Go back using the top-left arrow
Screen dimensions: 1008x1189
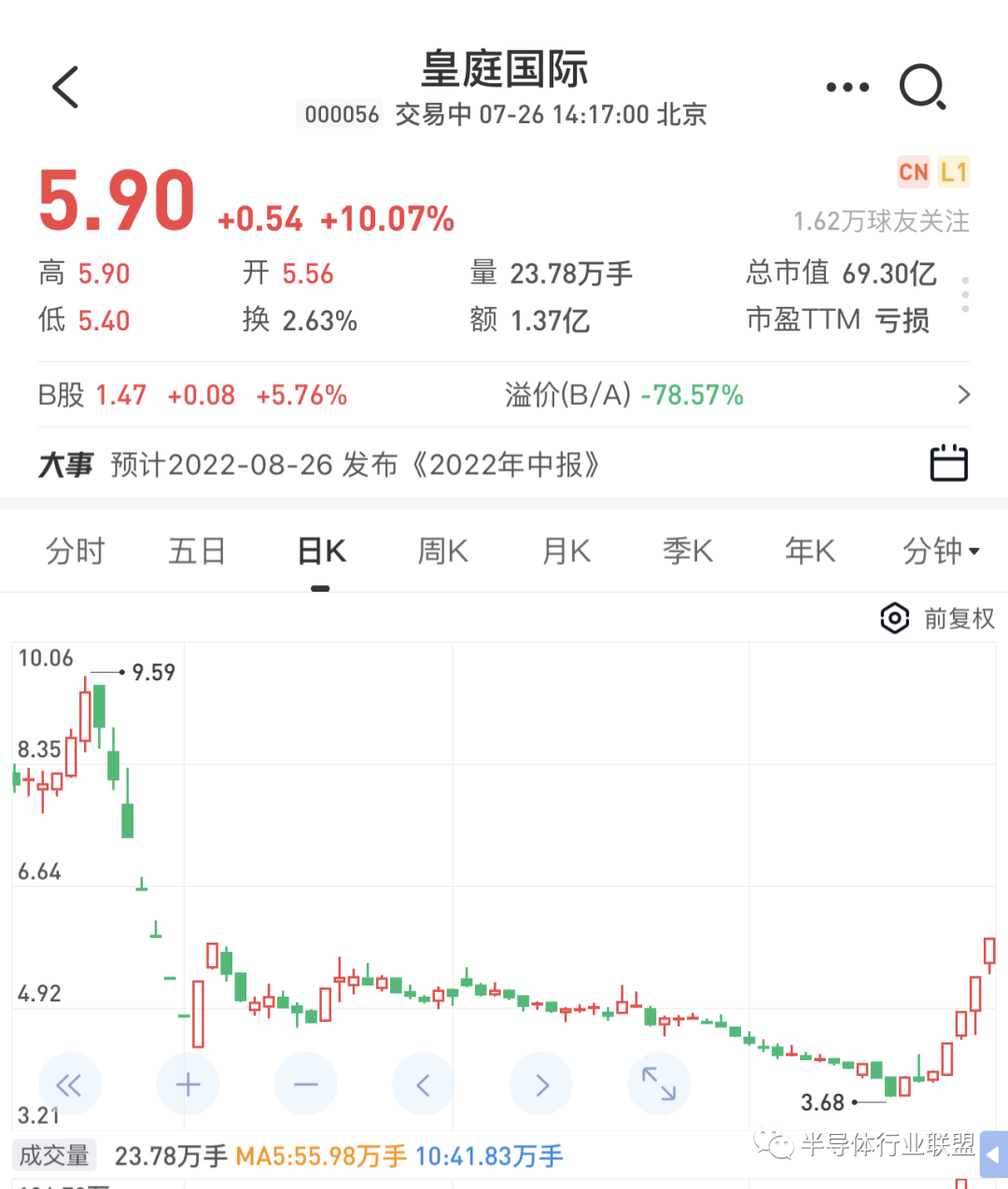pyautogui.click(x=64, y=88)
